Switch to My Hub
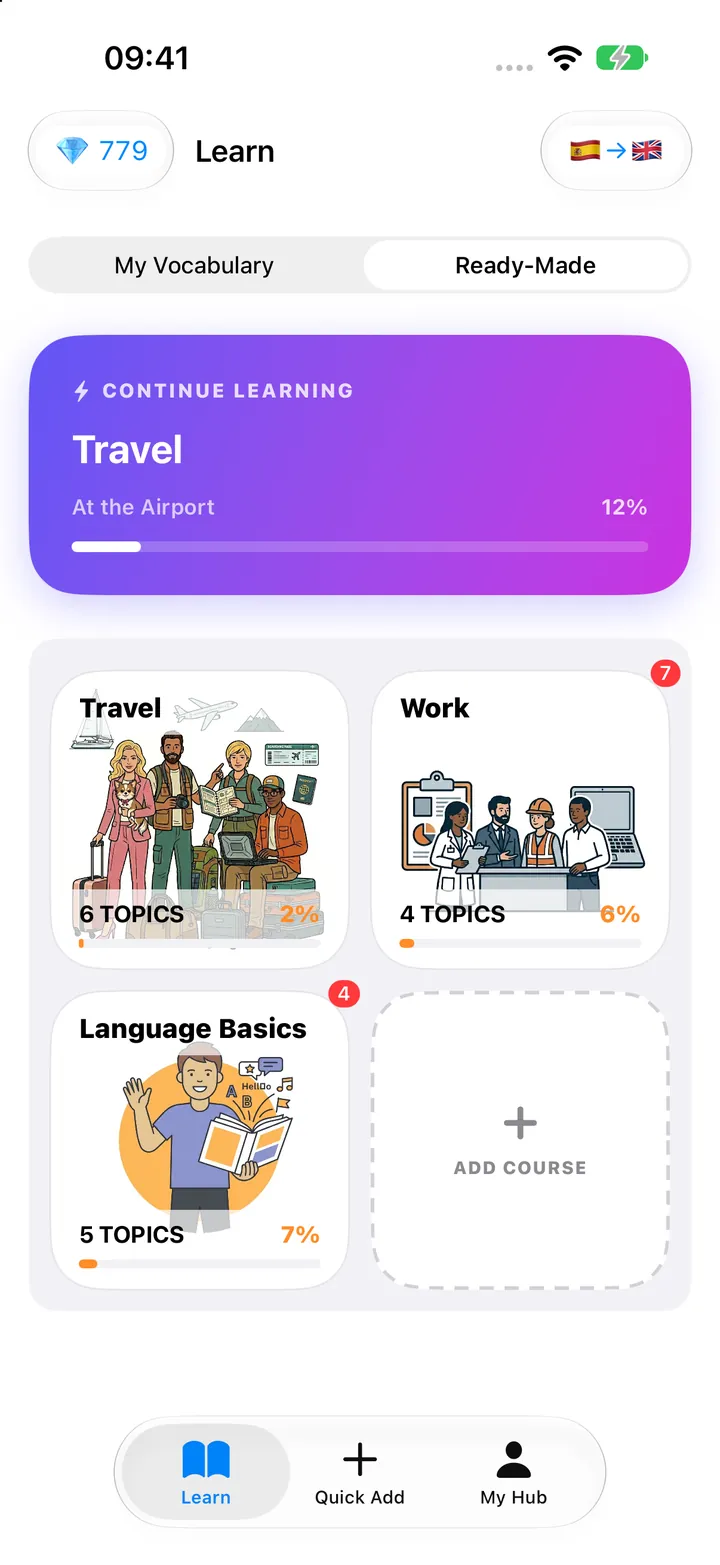The height and width of the screenshot is (1565, 720). click(x=514, y=1473)
